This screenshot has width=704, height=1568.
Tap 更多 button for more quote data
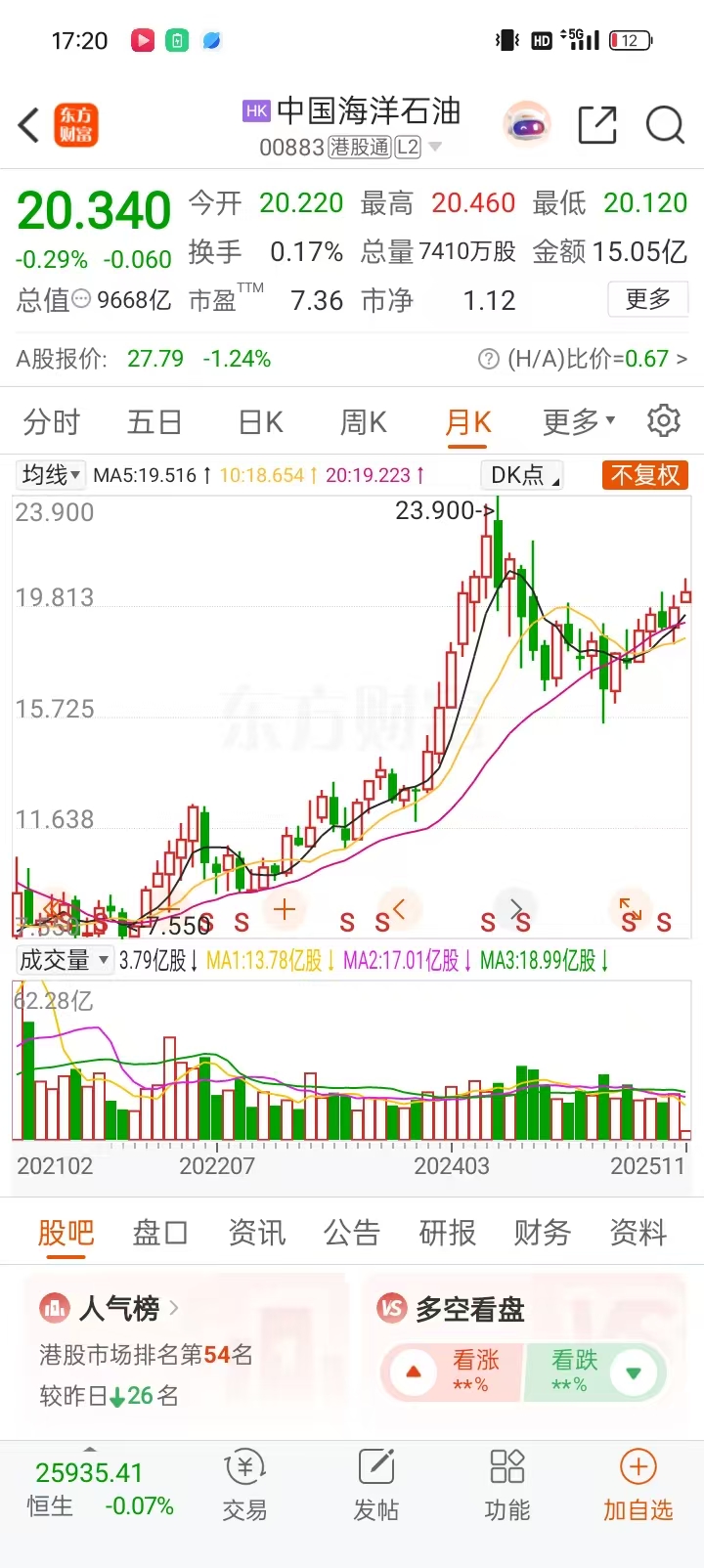coord(647,299)
